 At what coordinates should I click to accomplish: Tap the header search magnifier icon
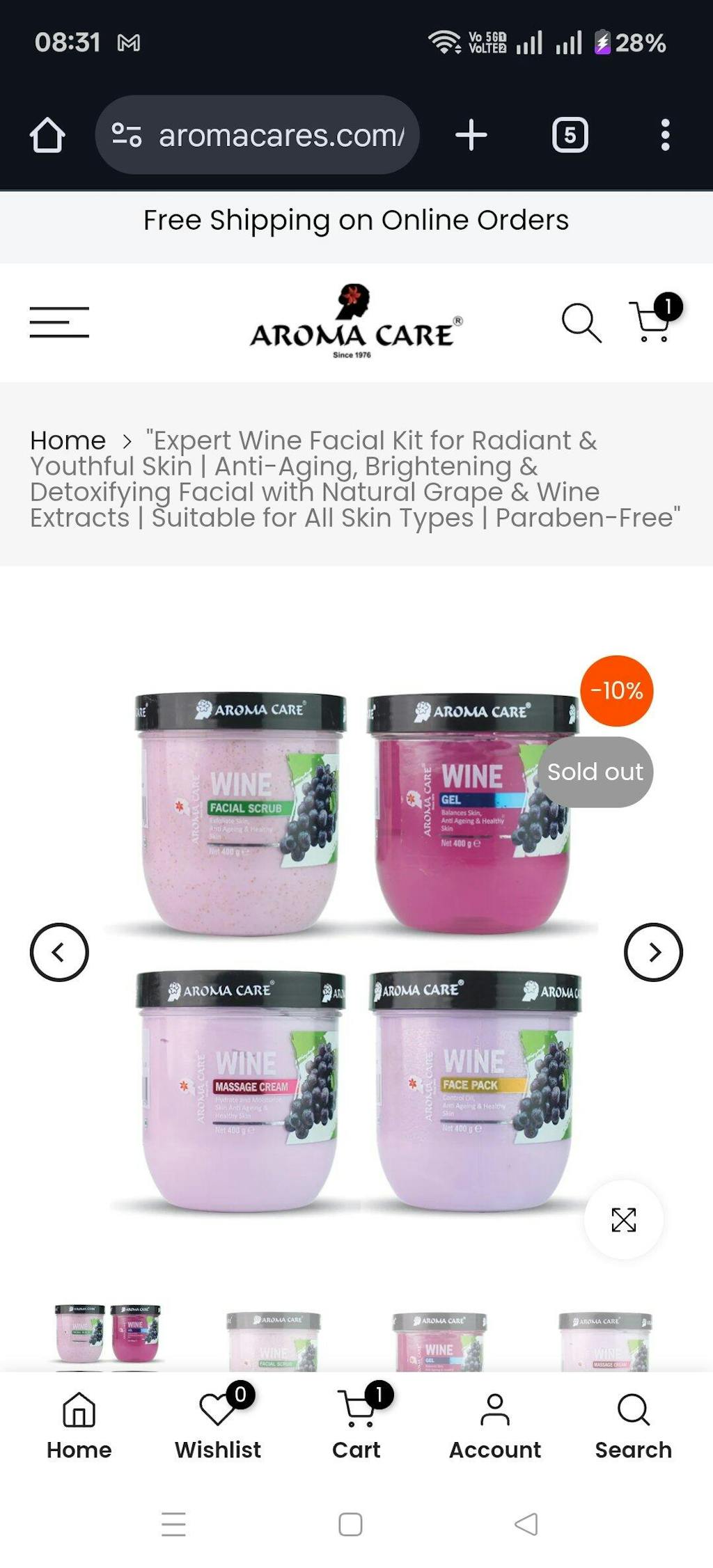pos(581,322)
